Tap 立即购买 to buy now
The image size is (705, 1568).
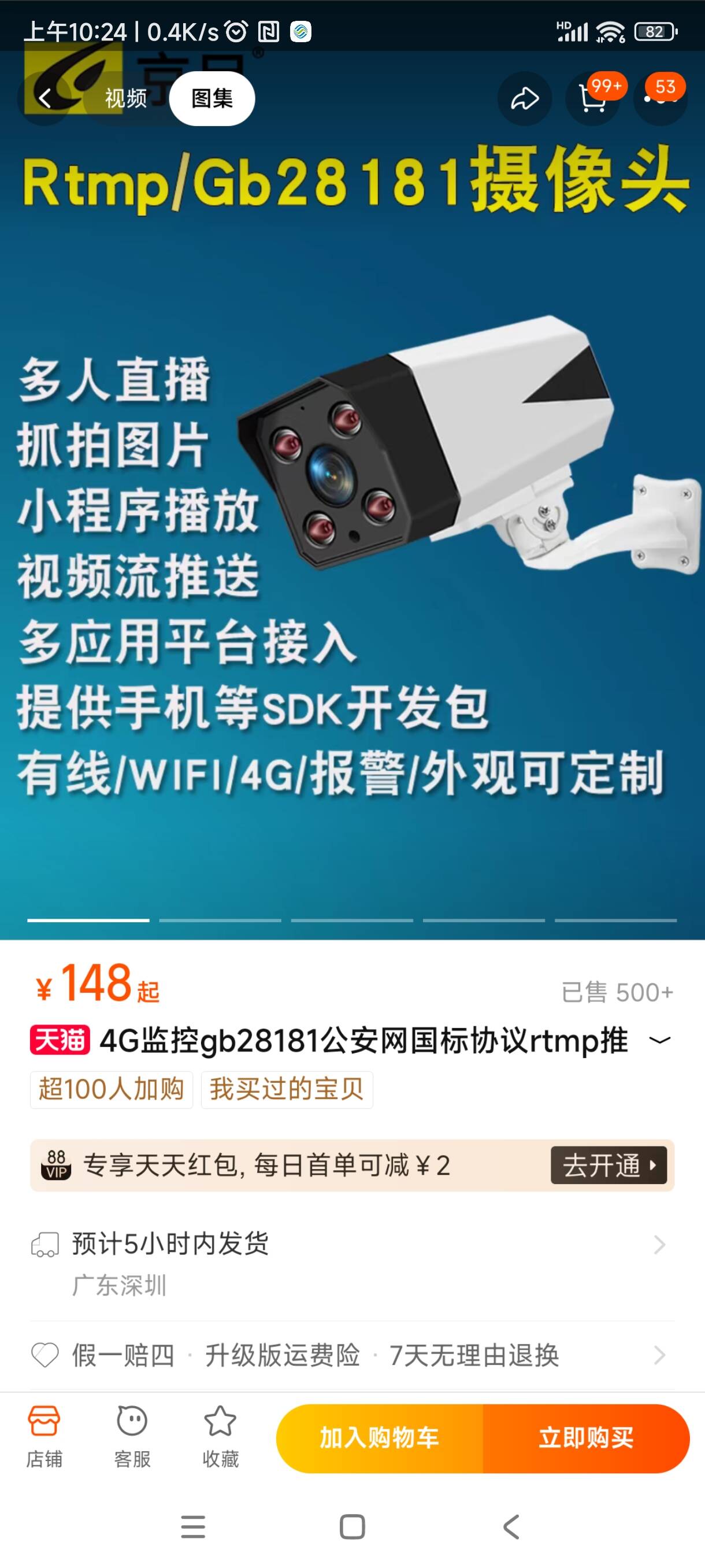pos(586,1438)
